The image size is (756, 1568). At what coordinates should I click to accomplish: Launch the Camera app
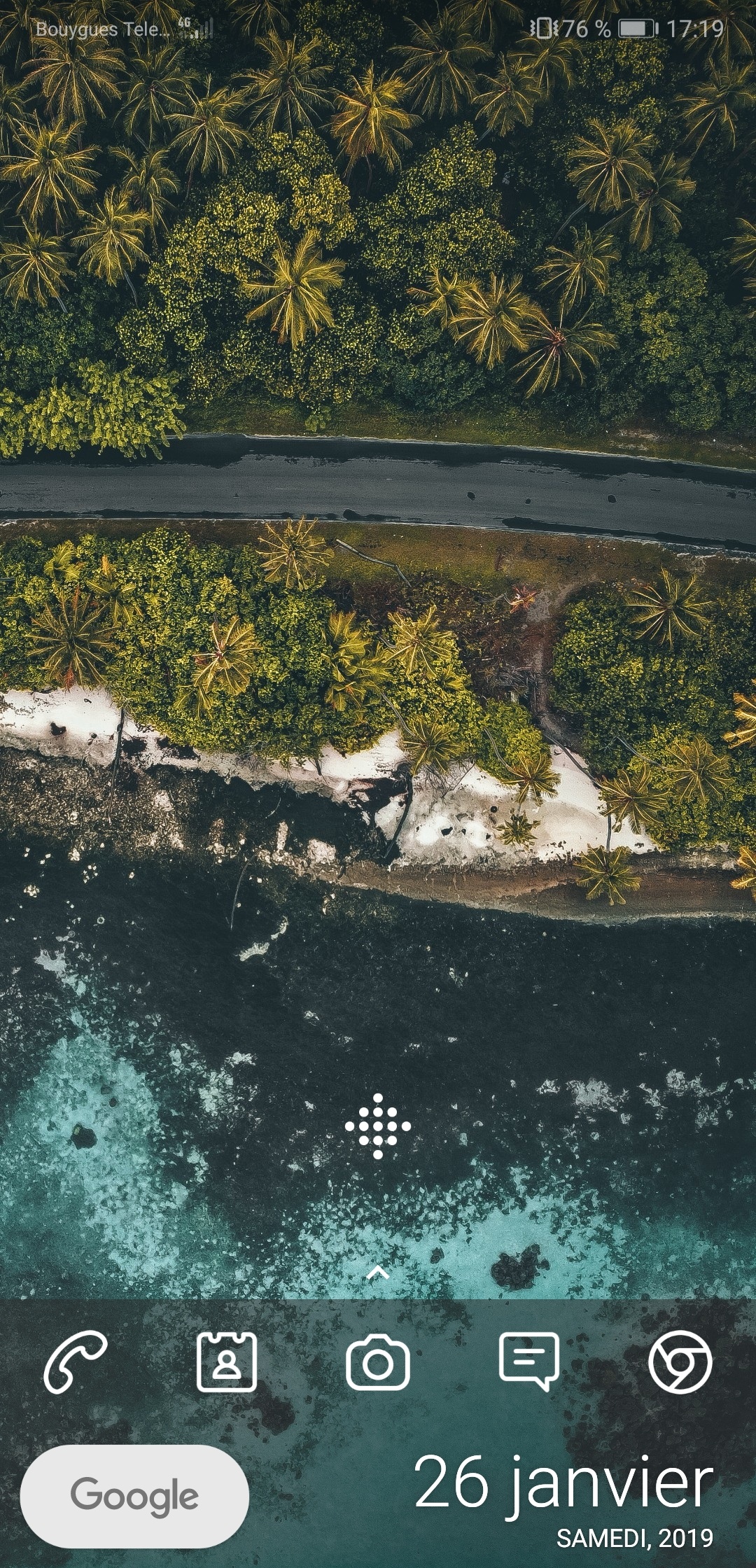pyautogui.click(x=378, y=1362)
